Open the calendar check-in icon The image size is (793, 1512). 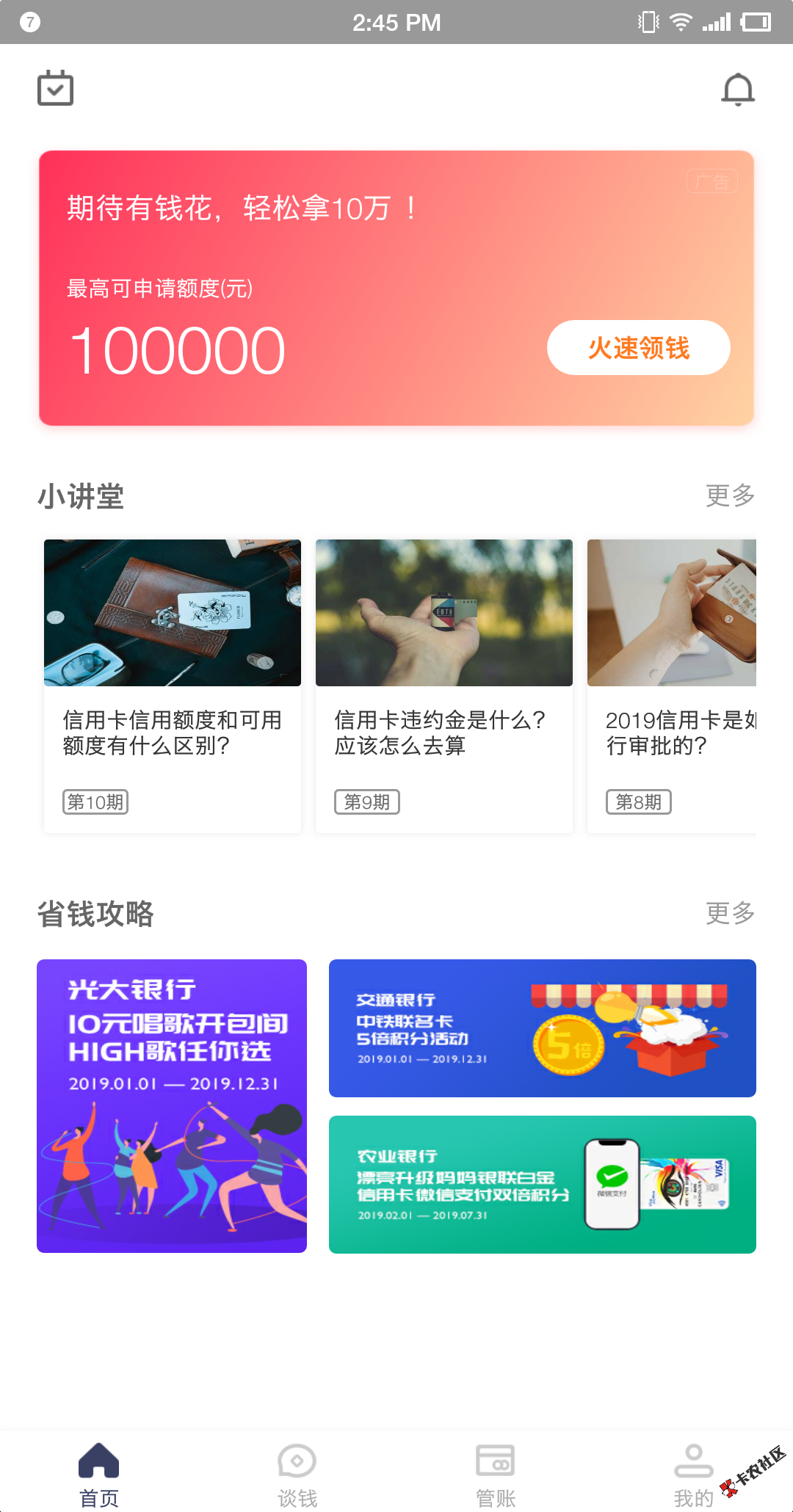click(x=56, y=89)
